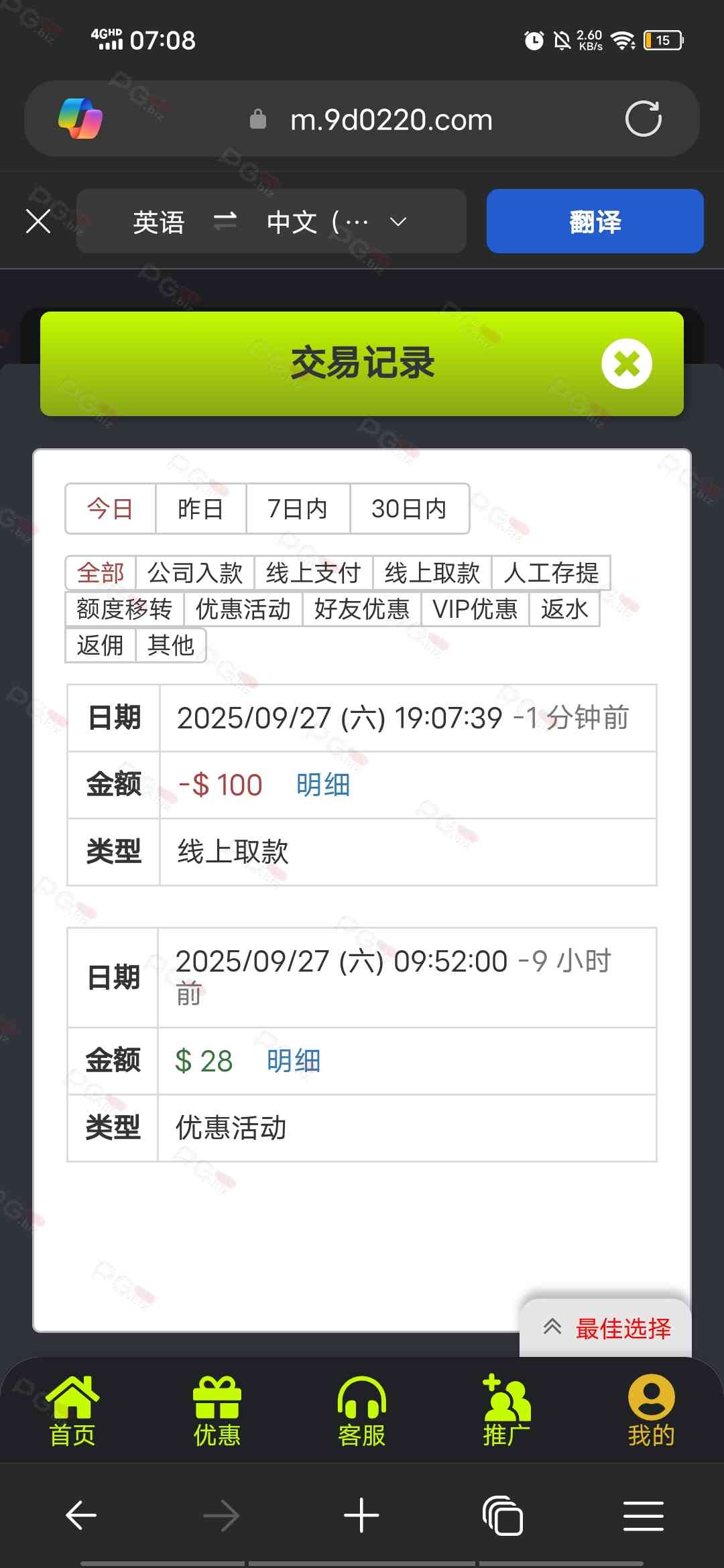This screenshot has height=1568, width=724.
Task: Expand the 最佳选择 panel
Action: [606, 1328]
